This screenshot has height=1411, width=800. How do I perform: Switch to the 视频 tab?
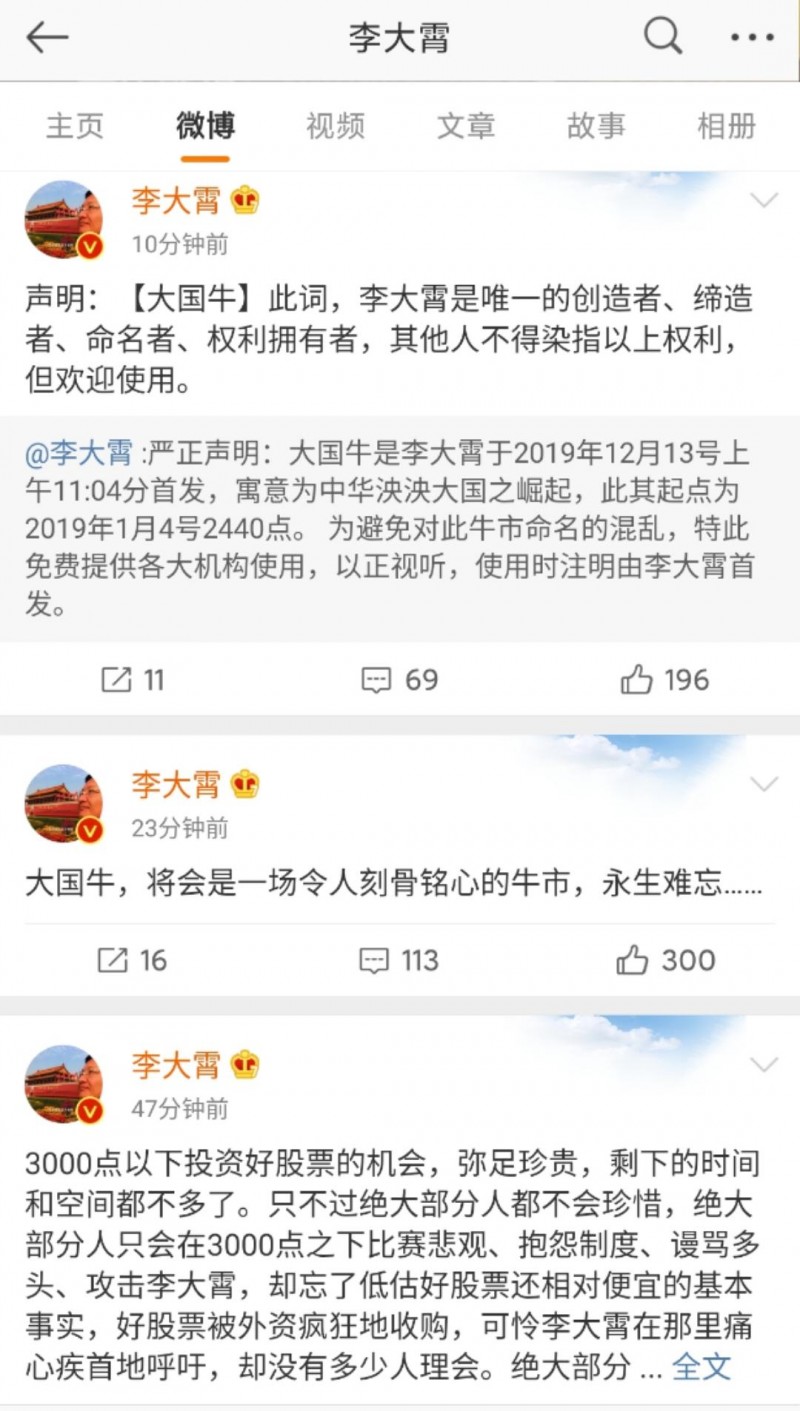pyautogui.click(x=335, y=125)
